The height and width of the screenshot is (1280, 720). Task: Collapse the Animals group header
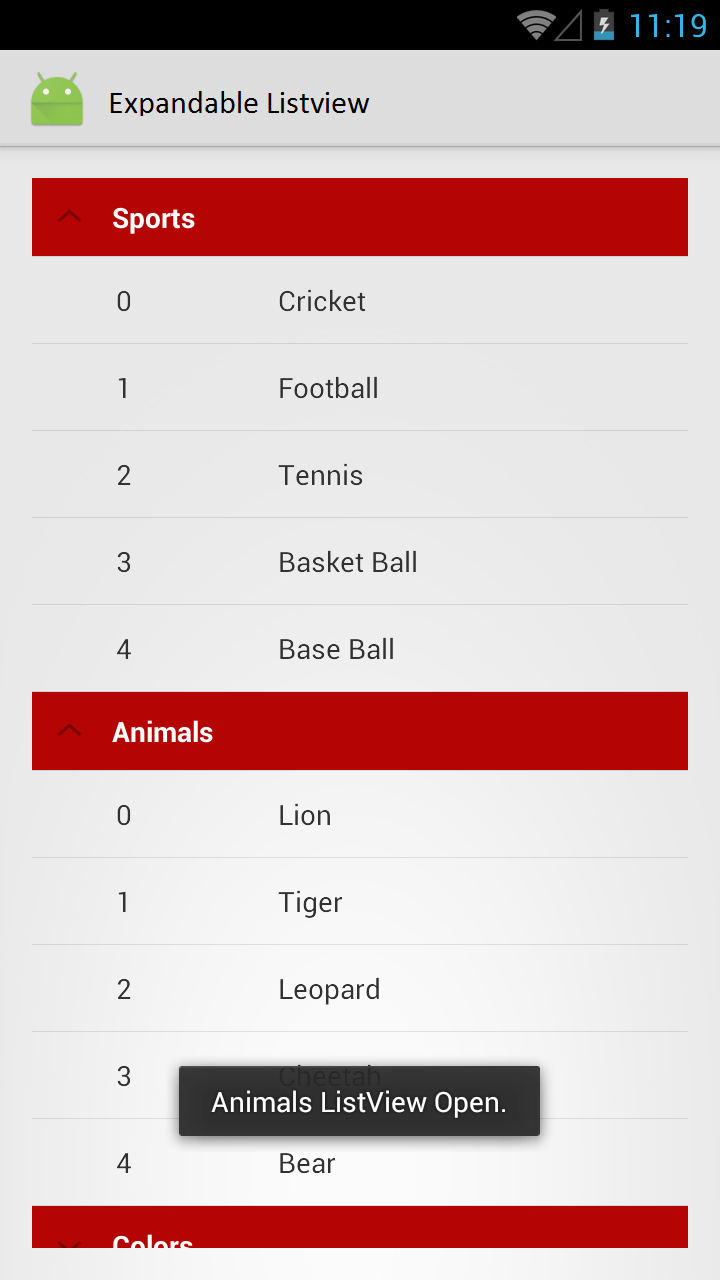pos(360,731)
